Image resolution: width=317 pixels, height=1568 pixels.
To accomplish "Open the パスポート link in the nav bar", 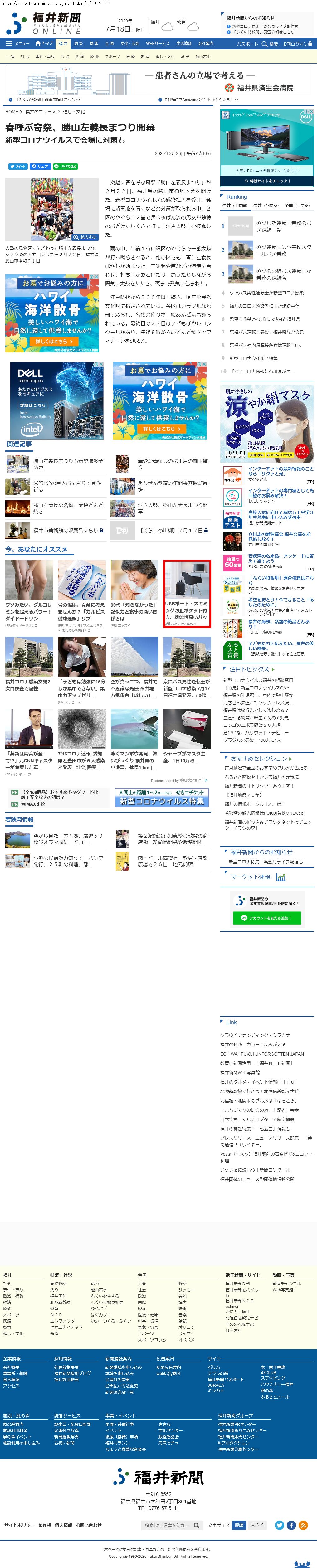I will 246,44.
